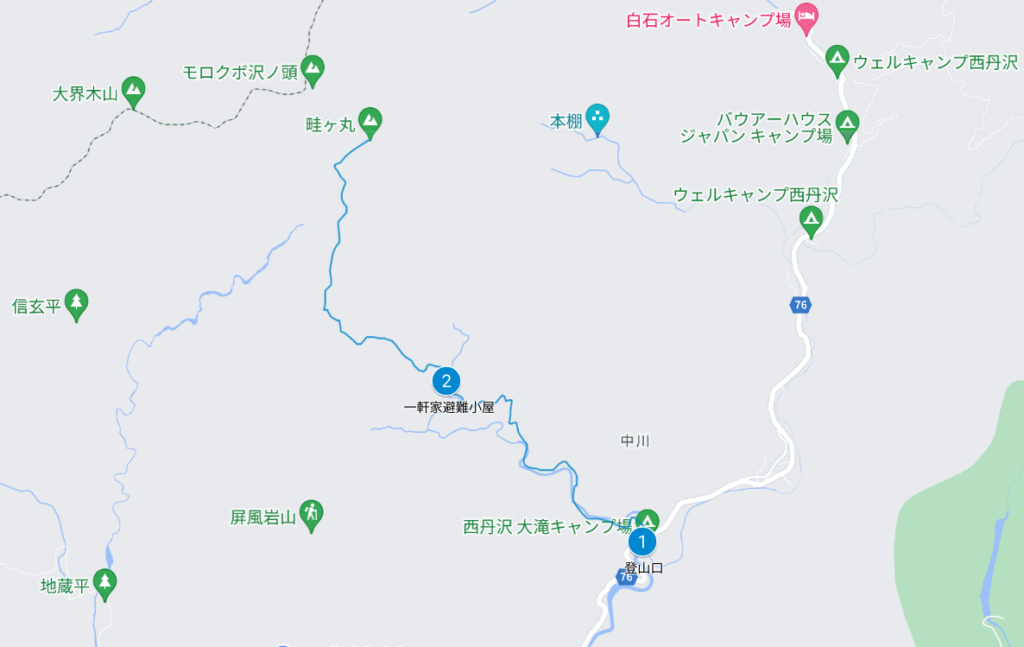This screenshot has height=647, width=1024.
Task: Select the 西丹沢 大滝キャンプ場 campsite pin
Action: (648, 521)
